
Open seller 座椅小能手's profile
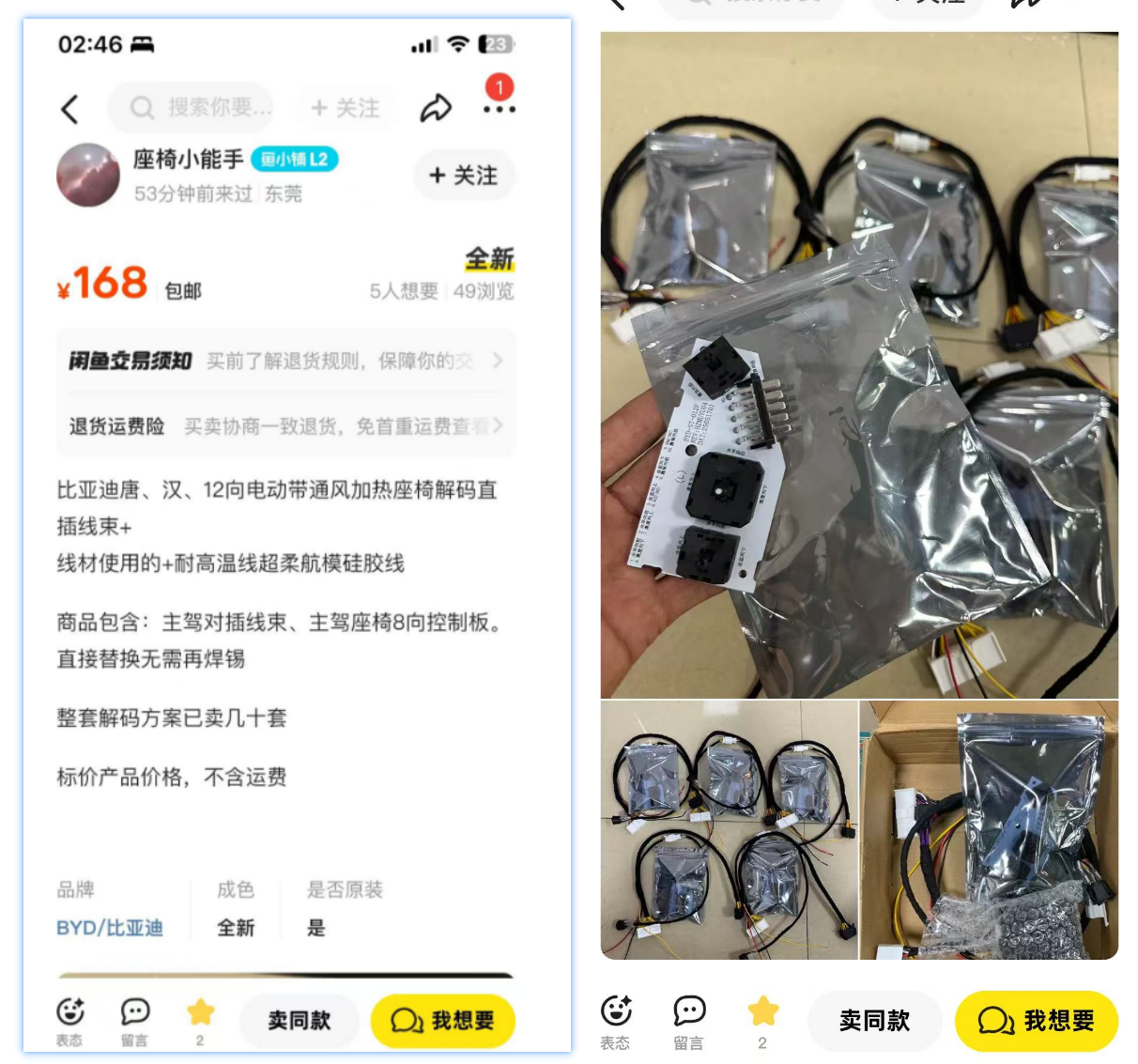(x=88, y=175)
